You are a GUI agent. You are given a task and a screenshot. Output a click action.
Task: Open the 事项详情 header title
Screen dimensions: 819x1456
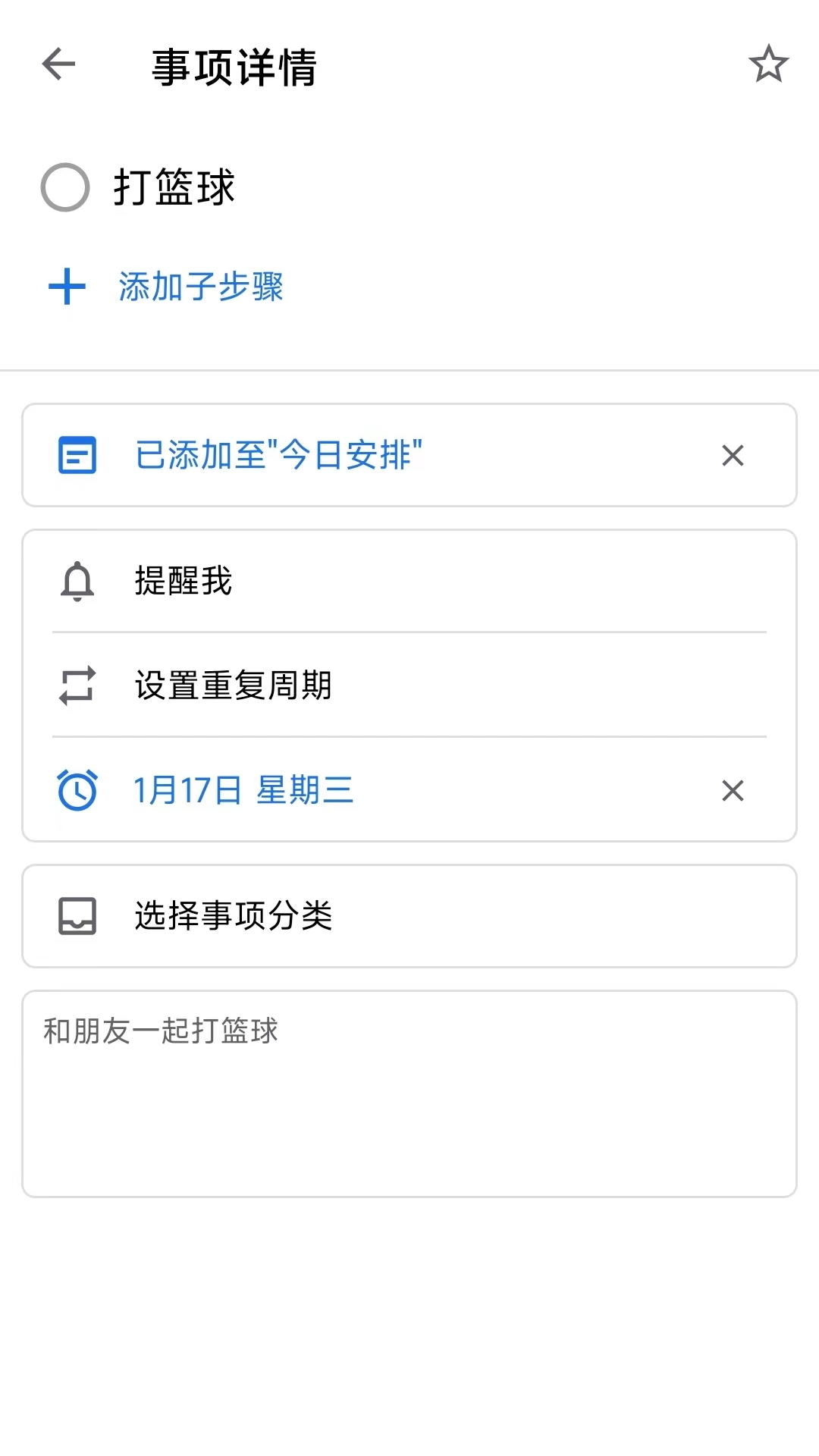tap(233, 67)
